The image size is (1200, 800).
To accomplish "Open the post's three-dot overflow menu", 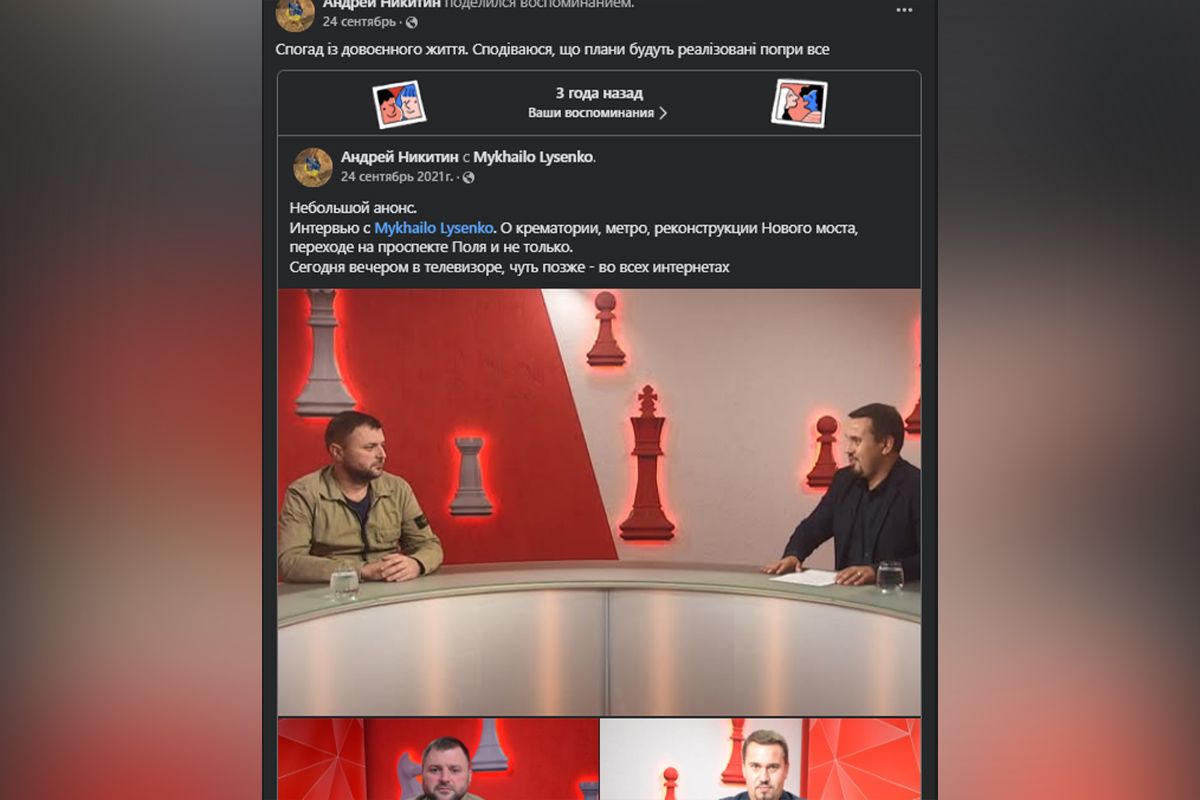I will click(904, 10).
